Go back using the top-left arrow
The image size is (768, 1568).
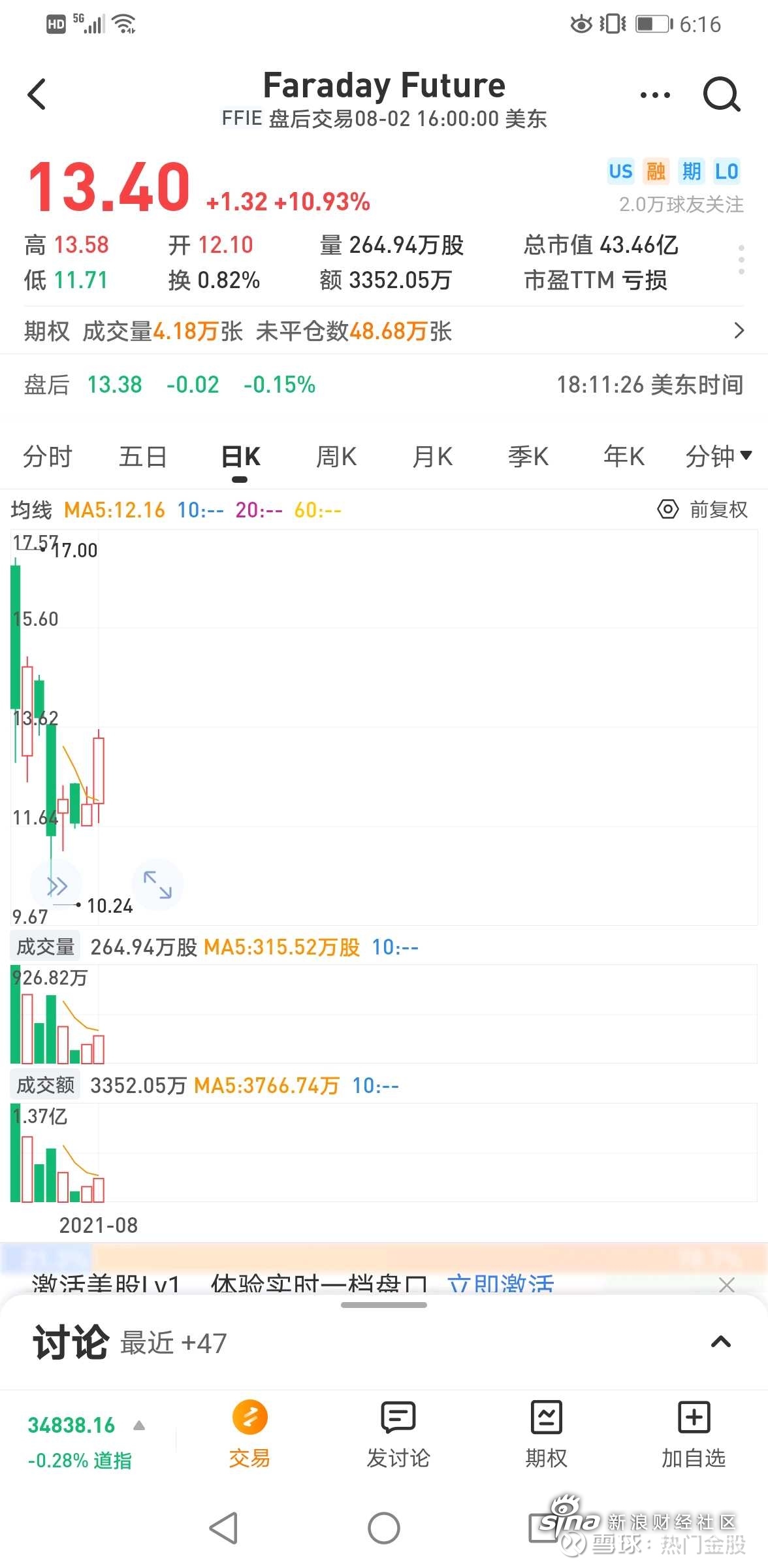(38, 95)
